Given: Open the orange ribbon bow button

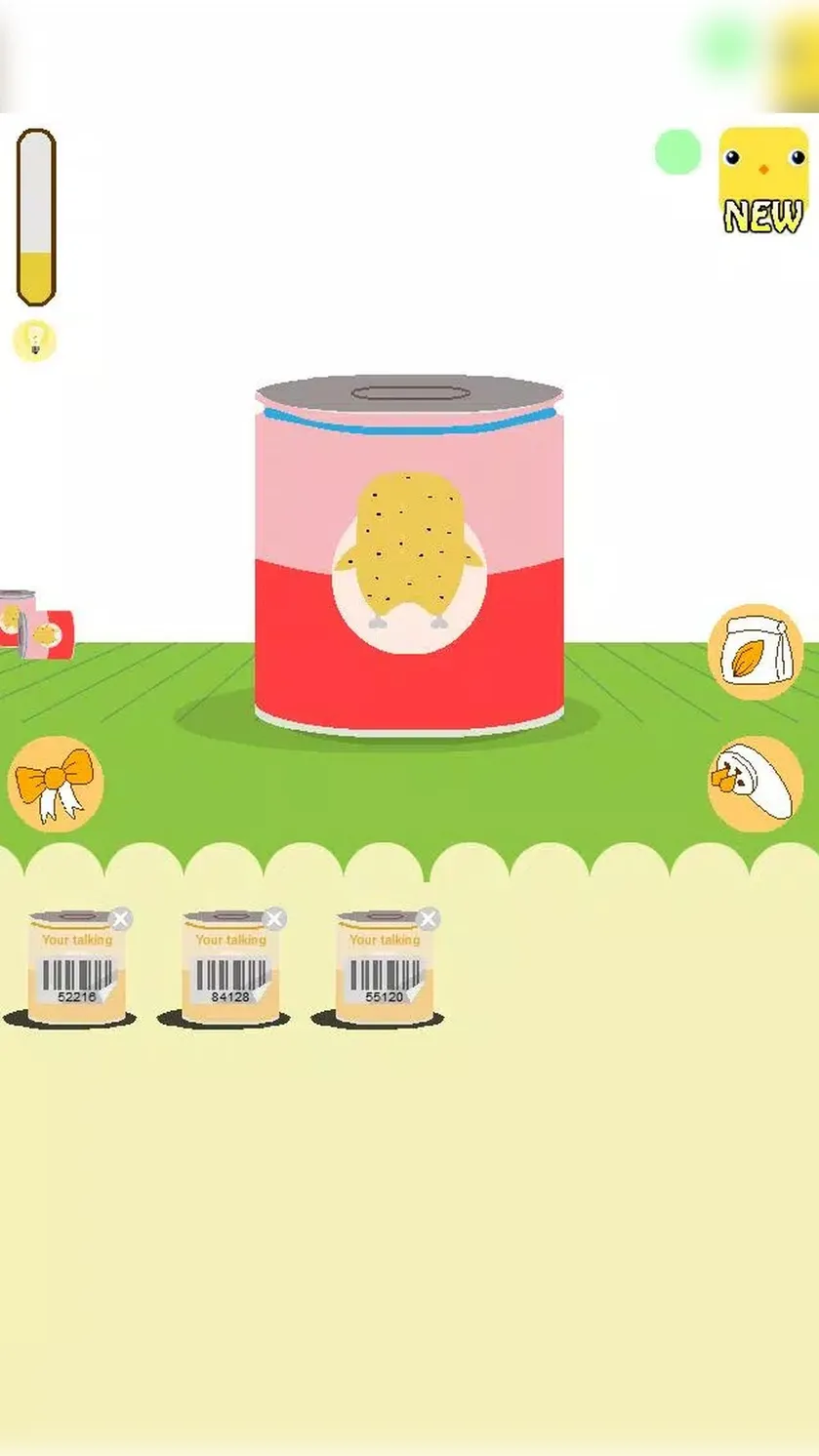Looking at the screenshot, I should click(56, 784).
